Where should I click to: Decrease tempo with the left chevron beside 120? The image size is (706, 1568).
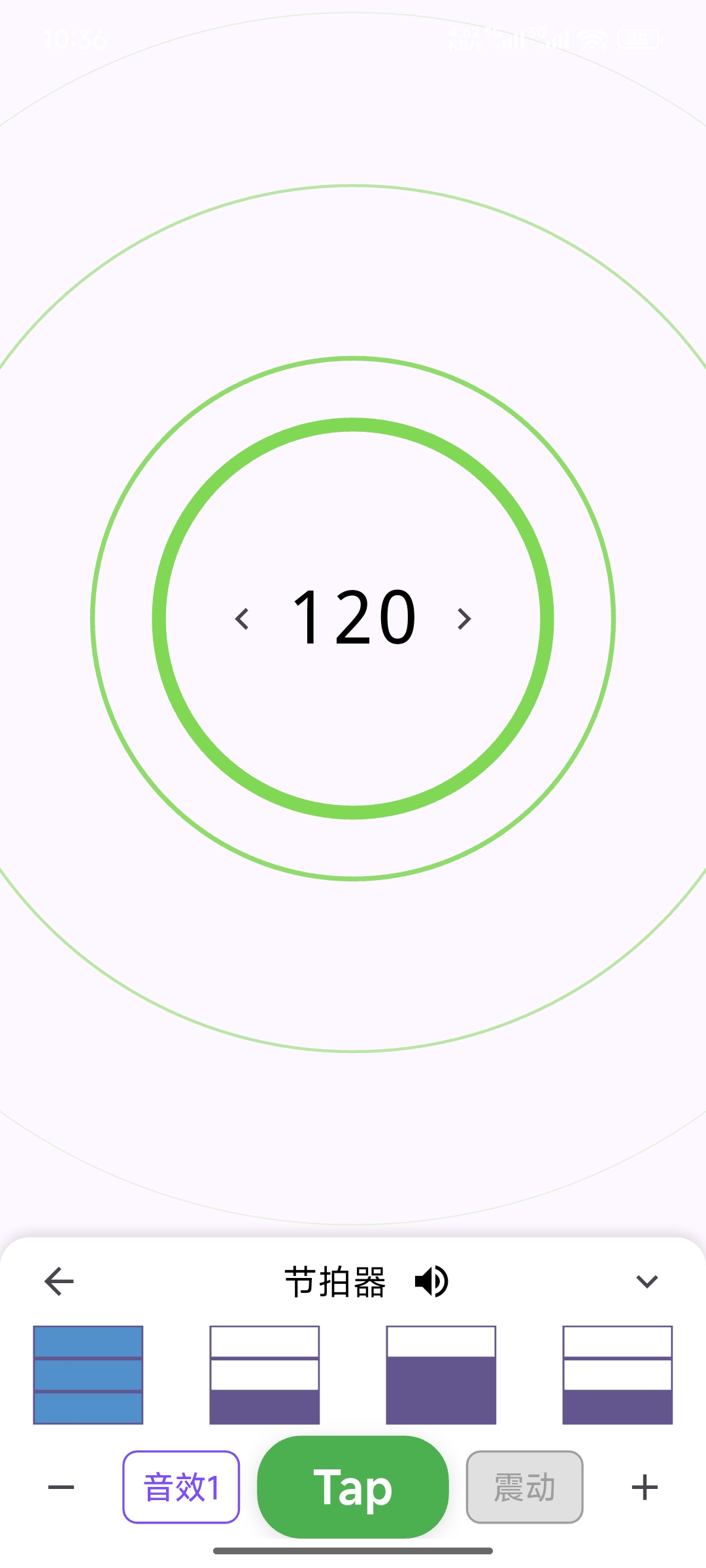tap(243, 619)
